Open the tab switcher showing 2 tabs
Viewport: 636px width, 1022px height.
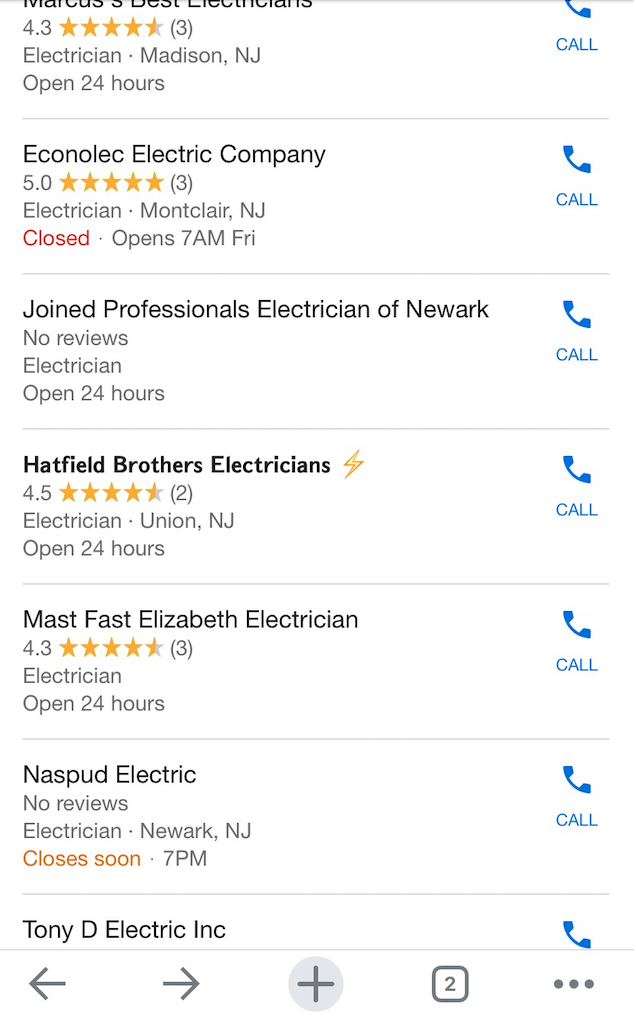click(x=450, y=984)
